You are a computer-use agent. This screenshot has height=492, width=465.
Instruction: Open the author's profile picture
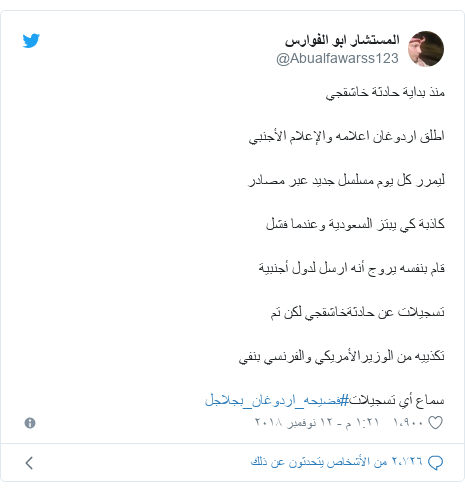(426, 49)
